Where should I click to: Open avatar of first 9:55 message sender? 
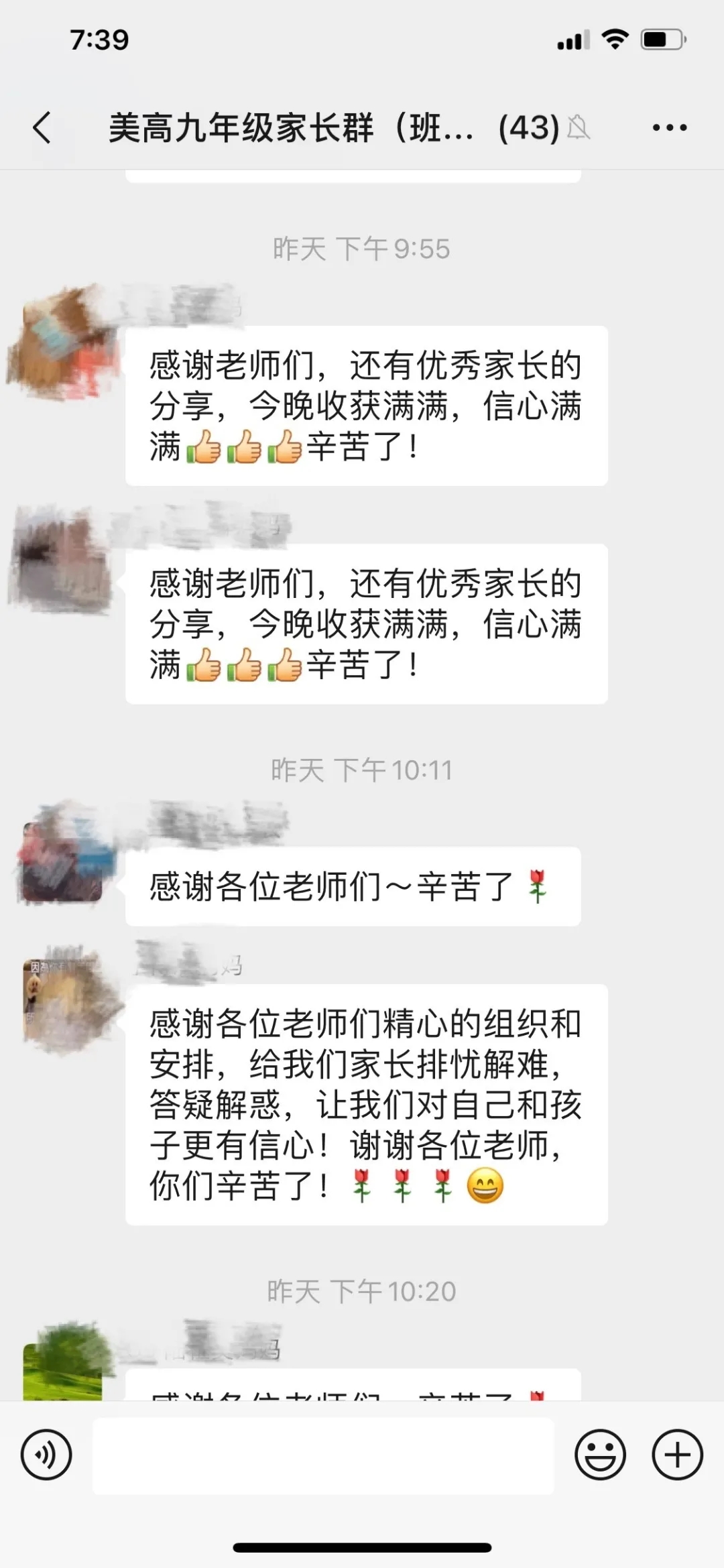coord(62,343)
